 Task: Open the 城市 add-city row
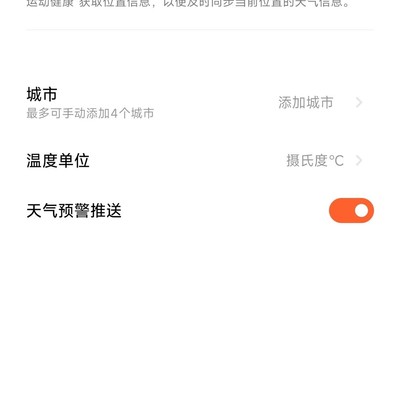[200, 103]
